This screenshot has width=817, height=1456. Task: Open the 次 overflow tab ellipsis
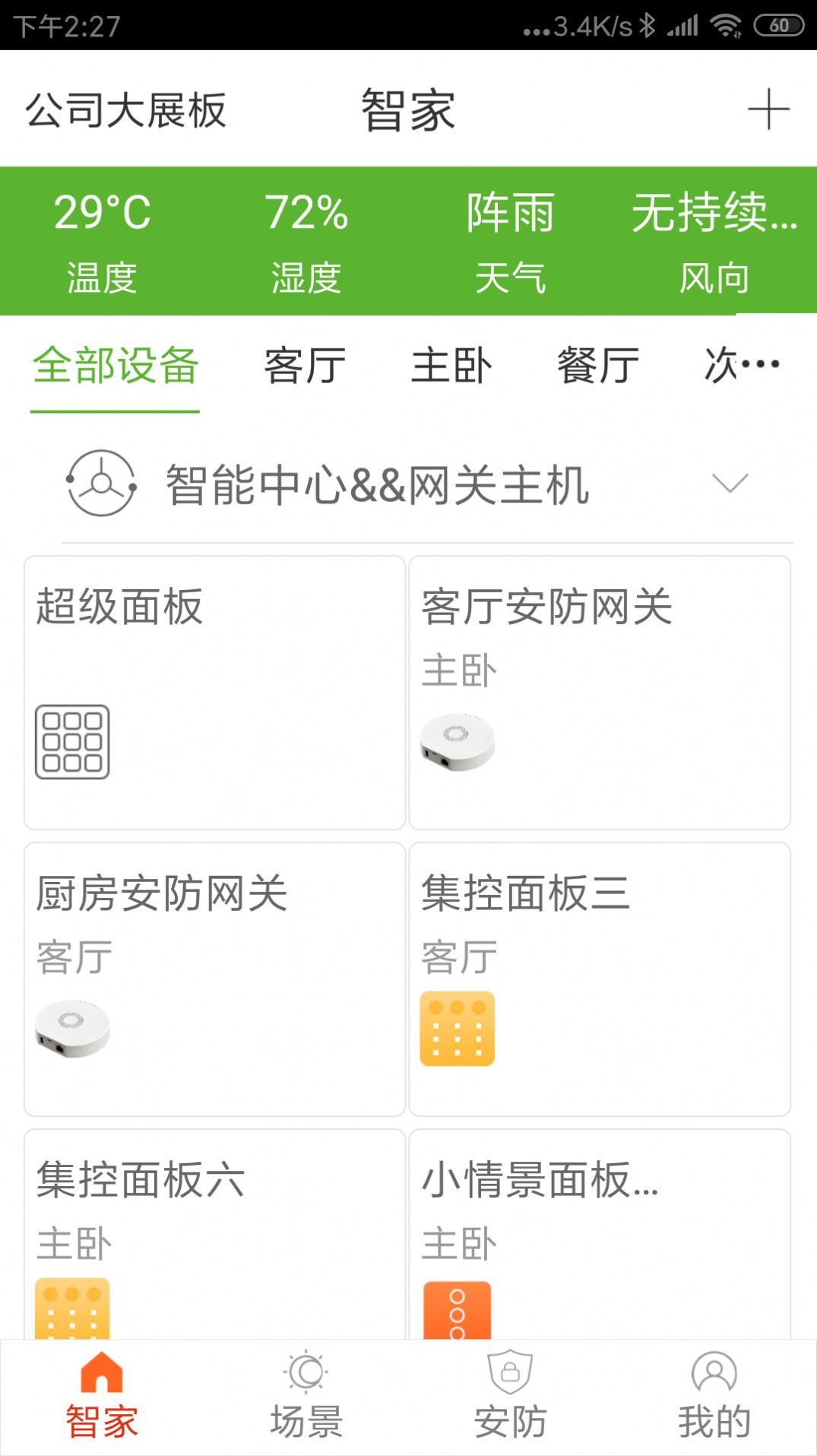click(741, 365)
